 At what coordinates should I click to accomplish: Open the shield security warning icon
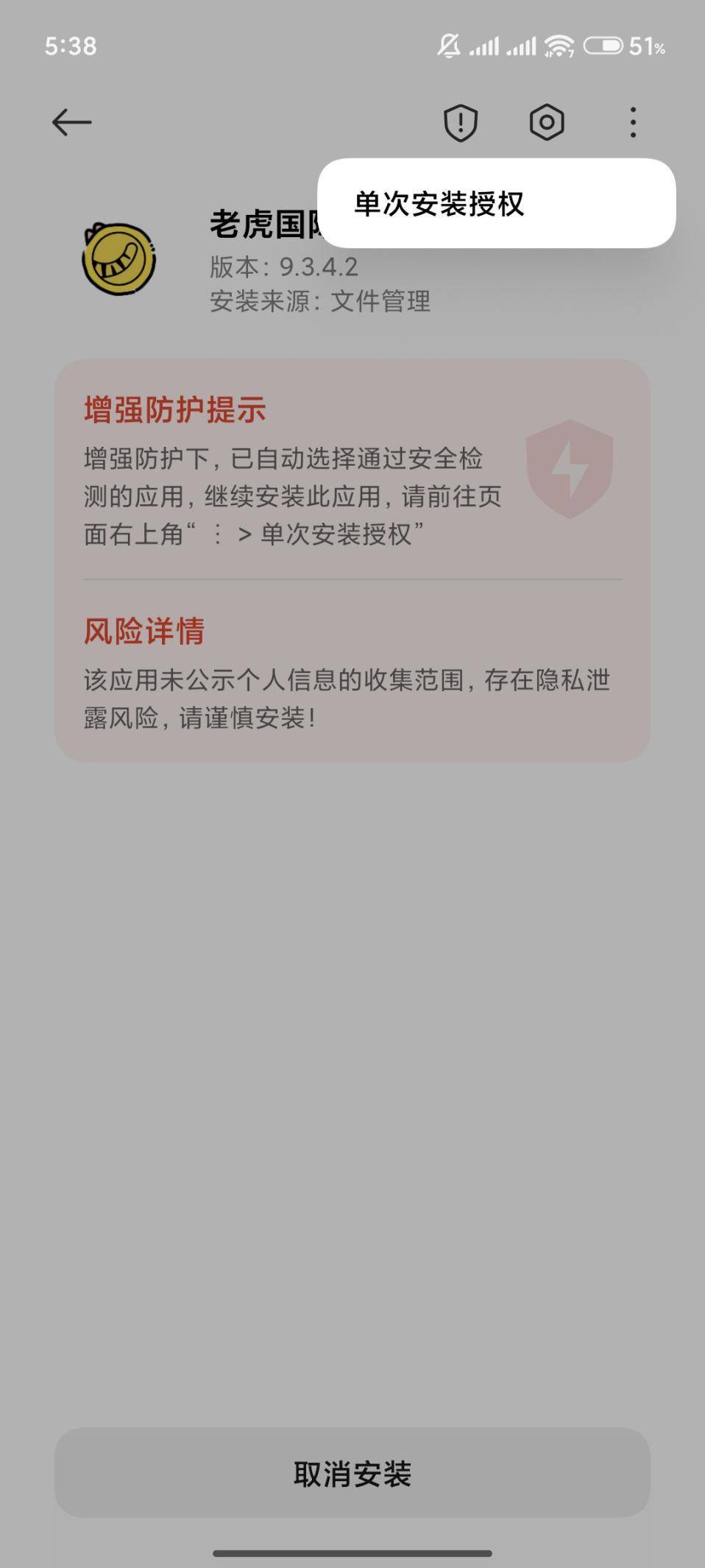pos(461,122)
